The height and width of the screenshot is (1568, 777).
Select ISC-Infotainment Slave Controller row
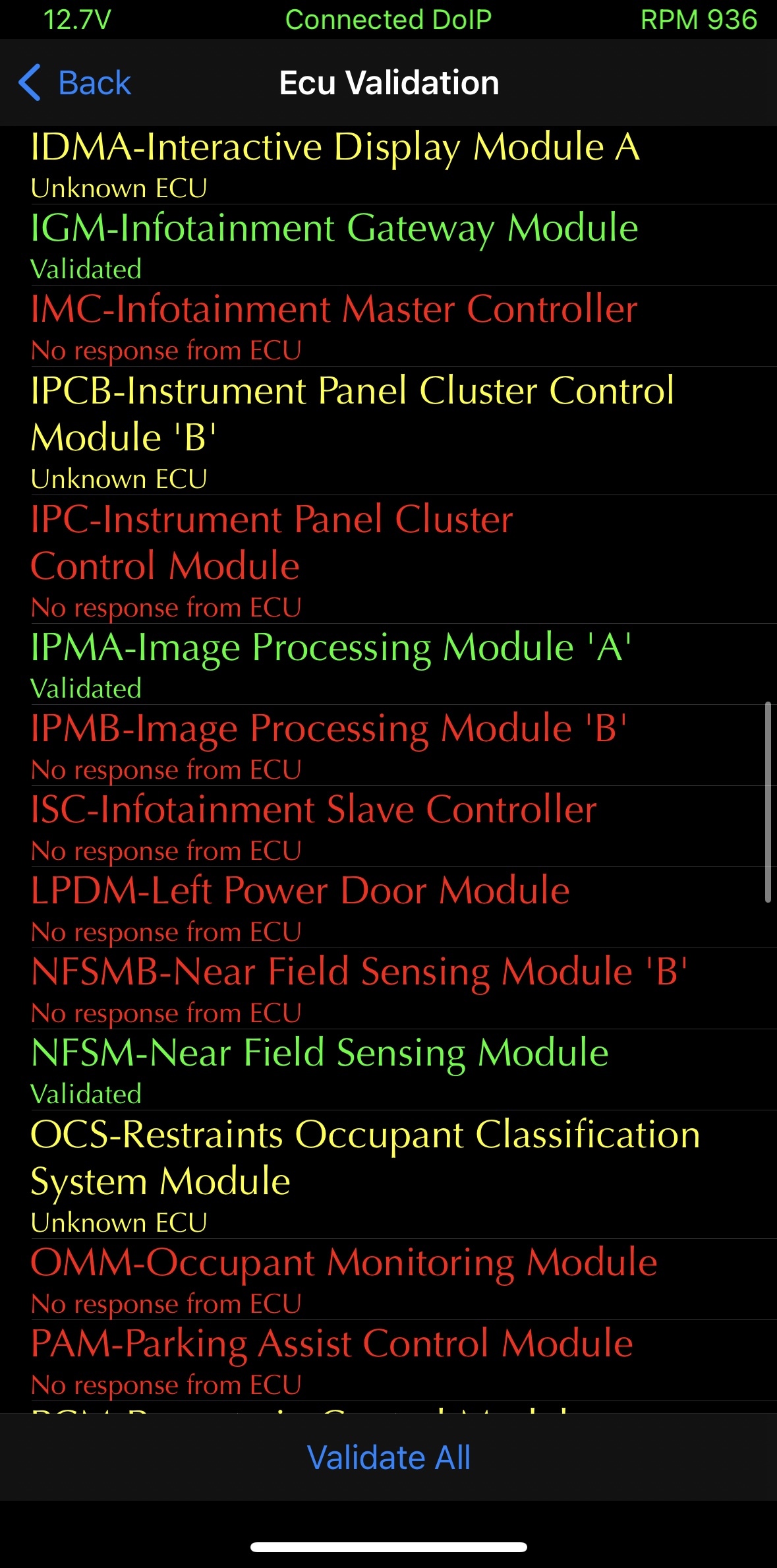[x=389, y=826]
